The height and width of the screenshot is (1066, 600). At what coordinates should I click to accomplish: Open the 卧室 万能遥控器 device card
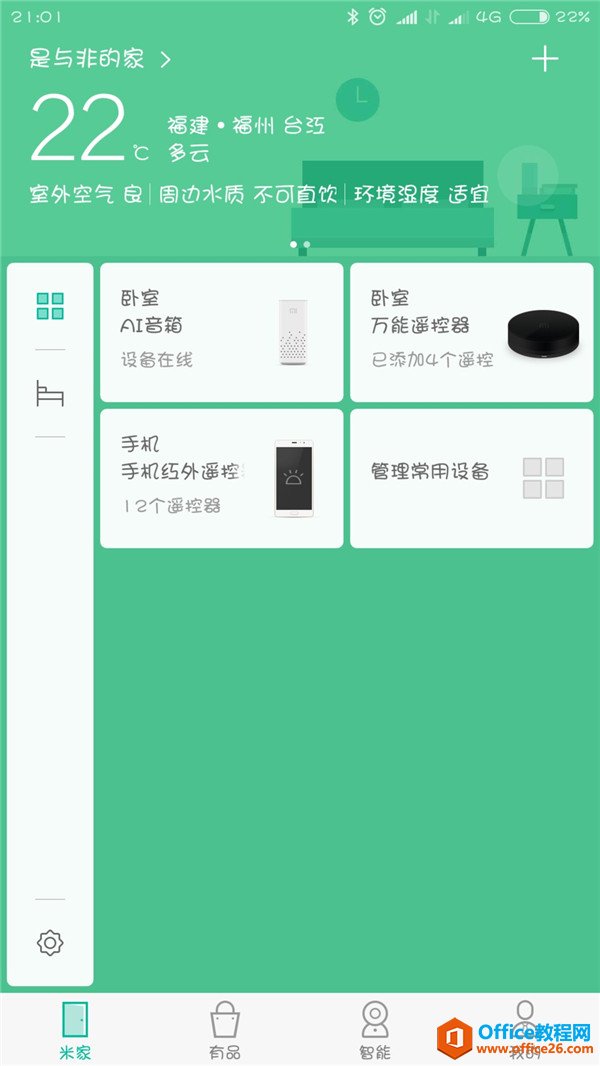click(x=471, y=332)
